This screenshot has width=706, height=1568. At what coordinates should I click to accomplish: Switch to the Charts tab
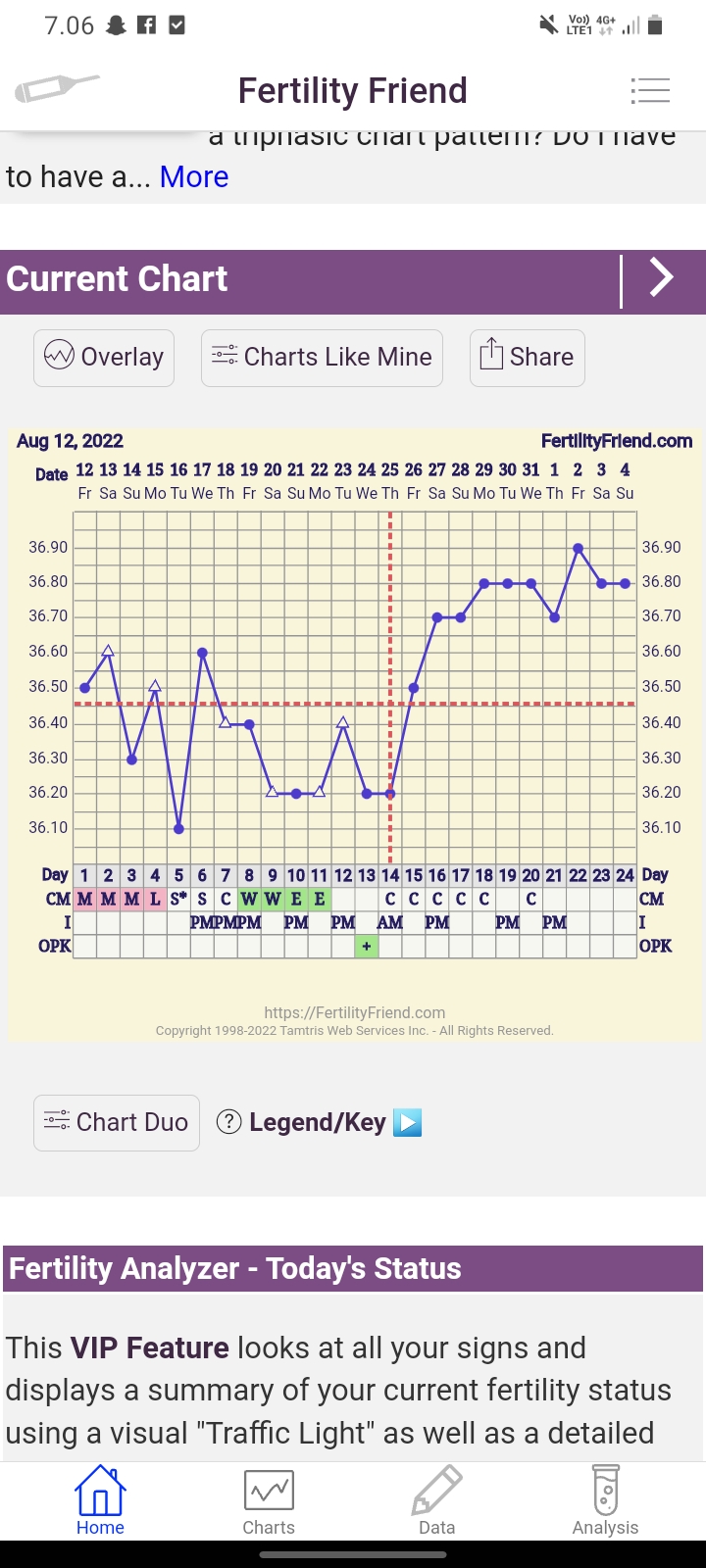click(269, 1501)
